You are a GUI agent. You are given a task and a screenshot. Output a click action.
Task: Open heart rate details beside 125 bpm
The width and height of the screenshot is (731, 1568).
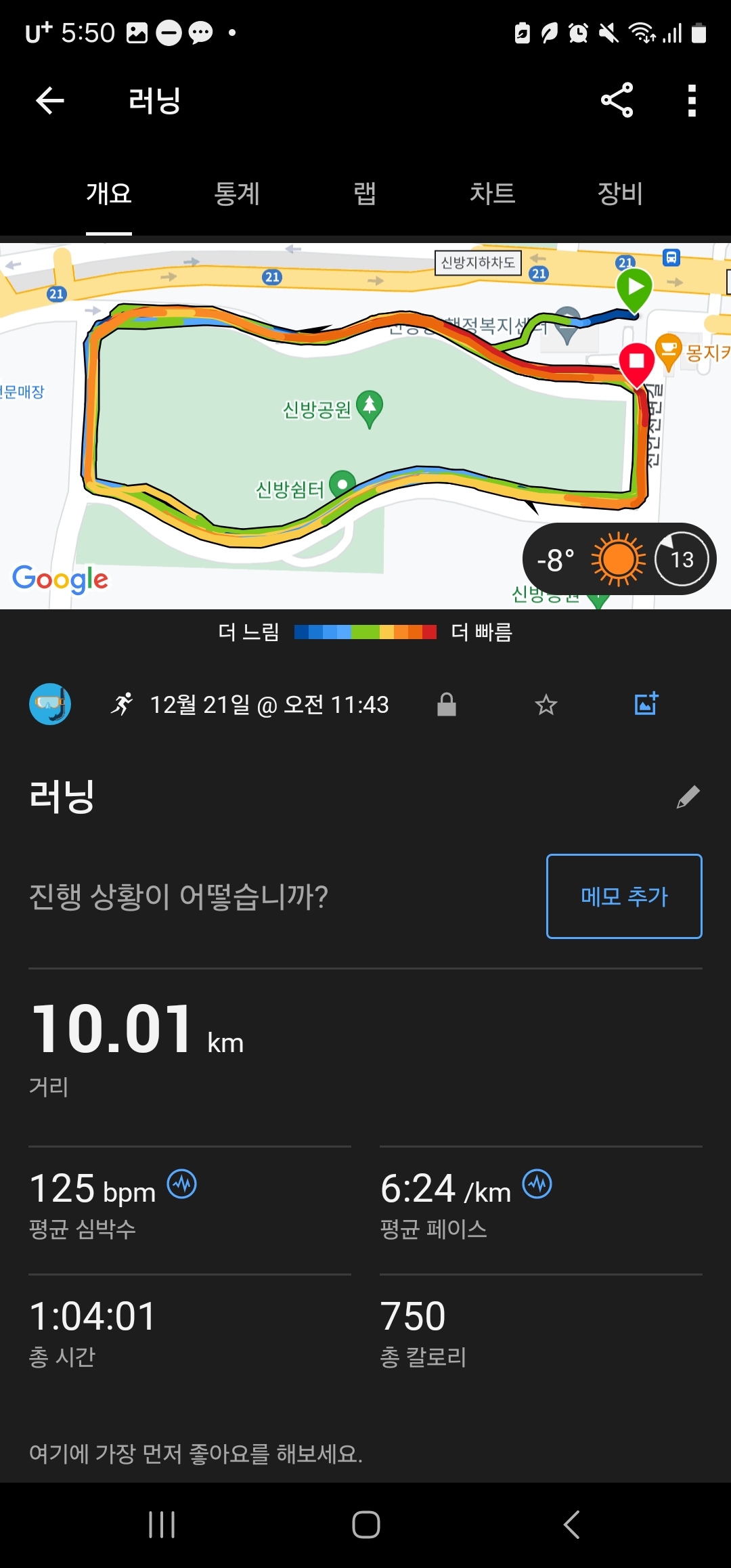(182, 1184)
